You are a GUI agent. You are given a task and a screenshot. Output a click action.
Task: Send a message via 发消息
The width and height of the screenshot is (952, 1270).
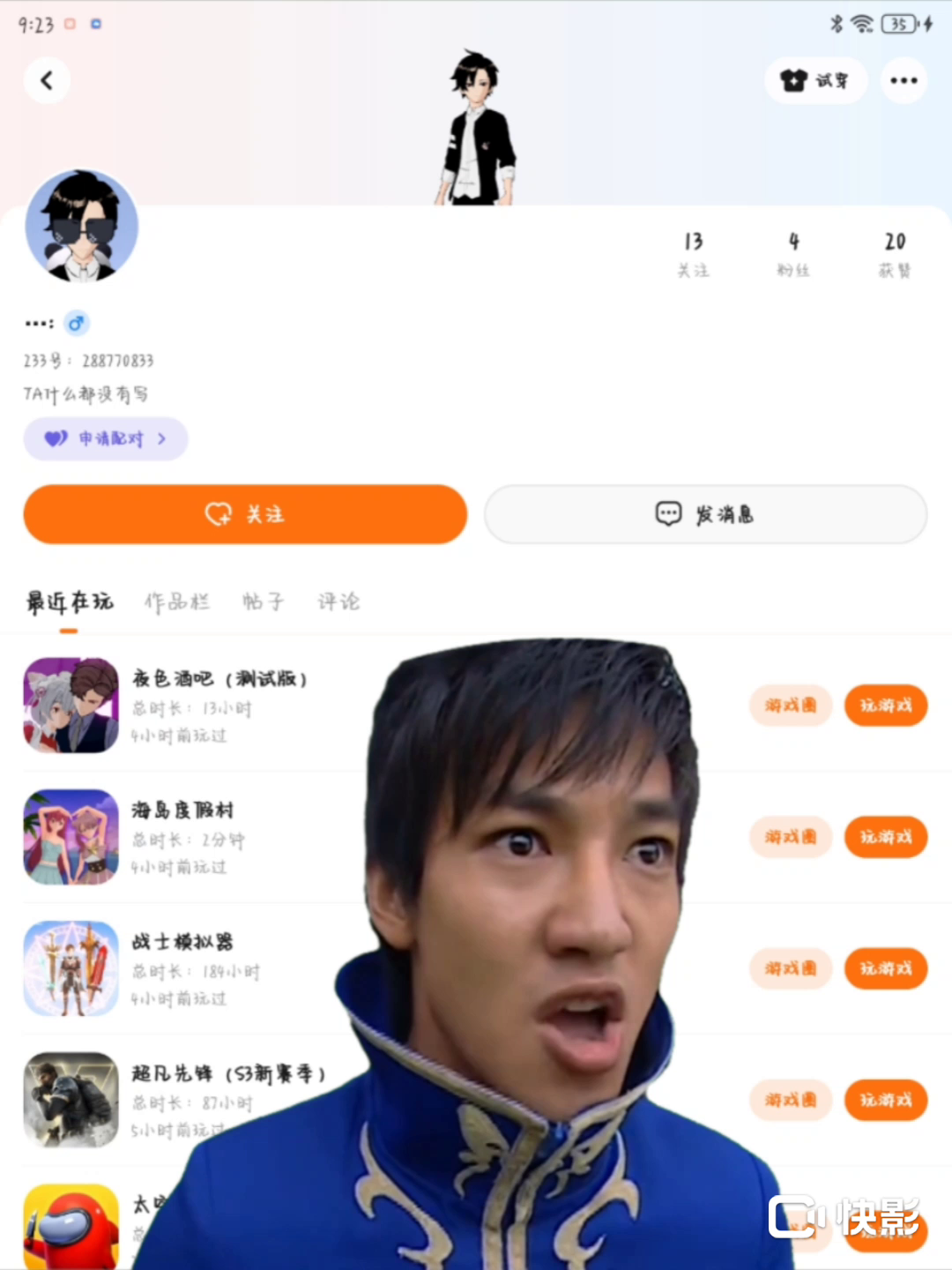705,514
